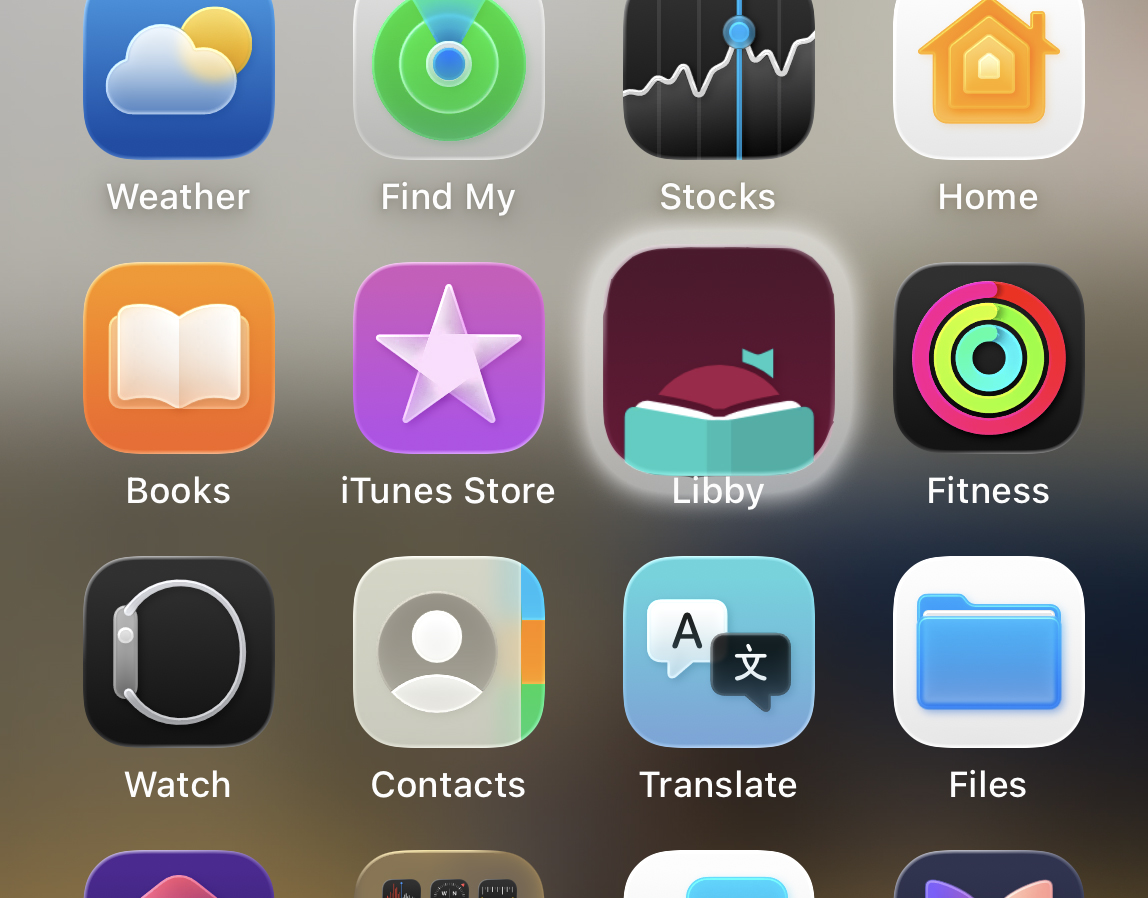1148x898 pixels.
Task: Launch the Fitness app
Action: pyautogui.click(x=989, y=358)
